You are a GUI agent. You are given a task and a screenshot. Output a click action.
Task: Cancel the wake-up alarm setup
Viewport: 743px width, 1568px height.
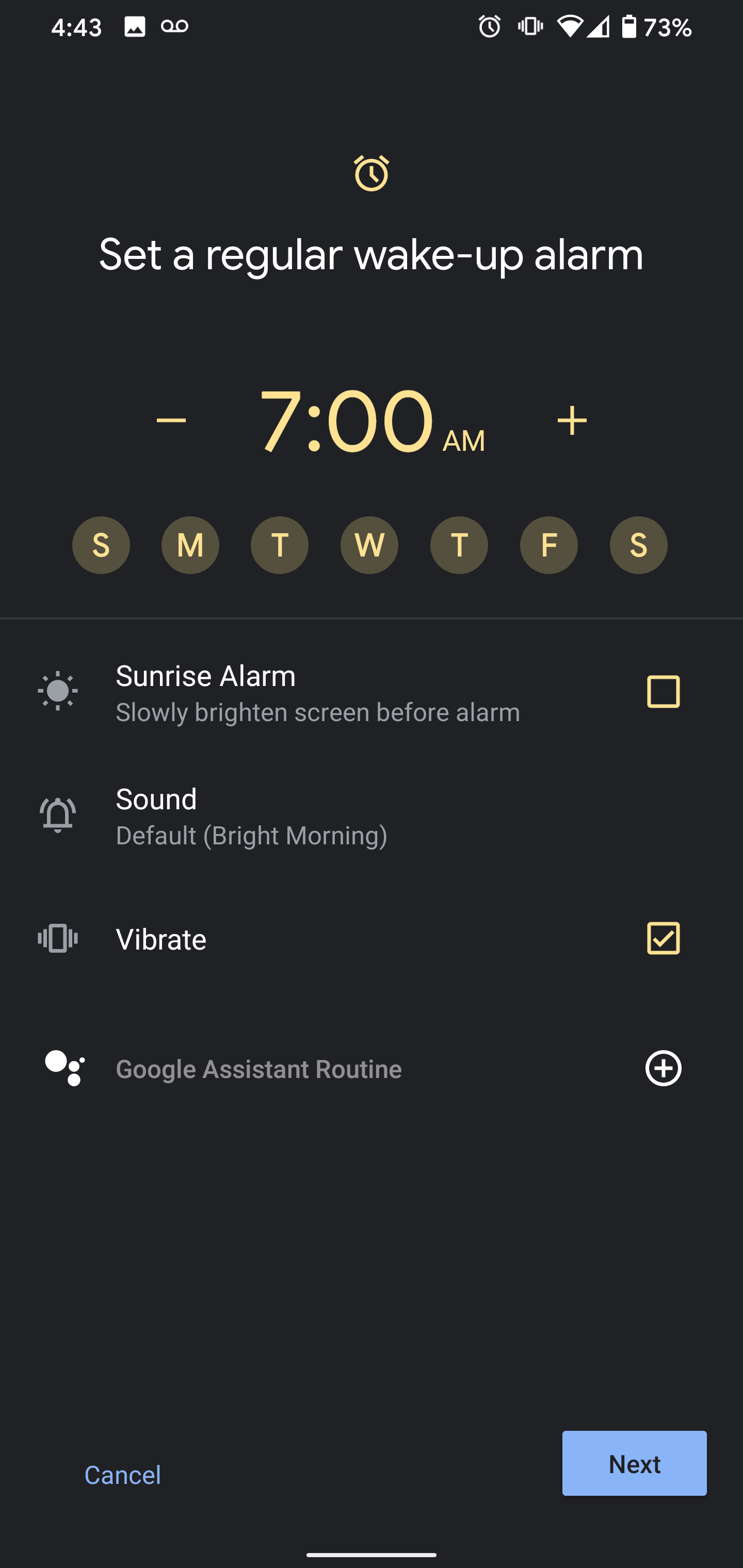point(122,1474)
